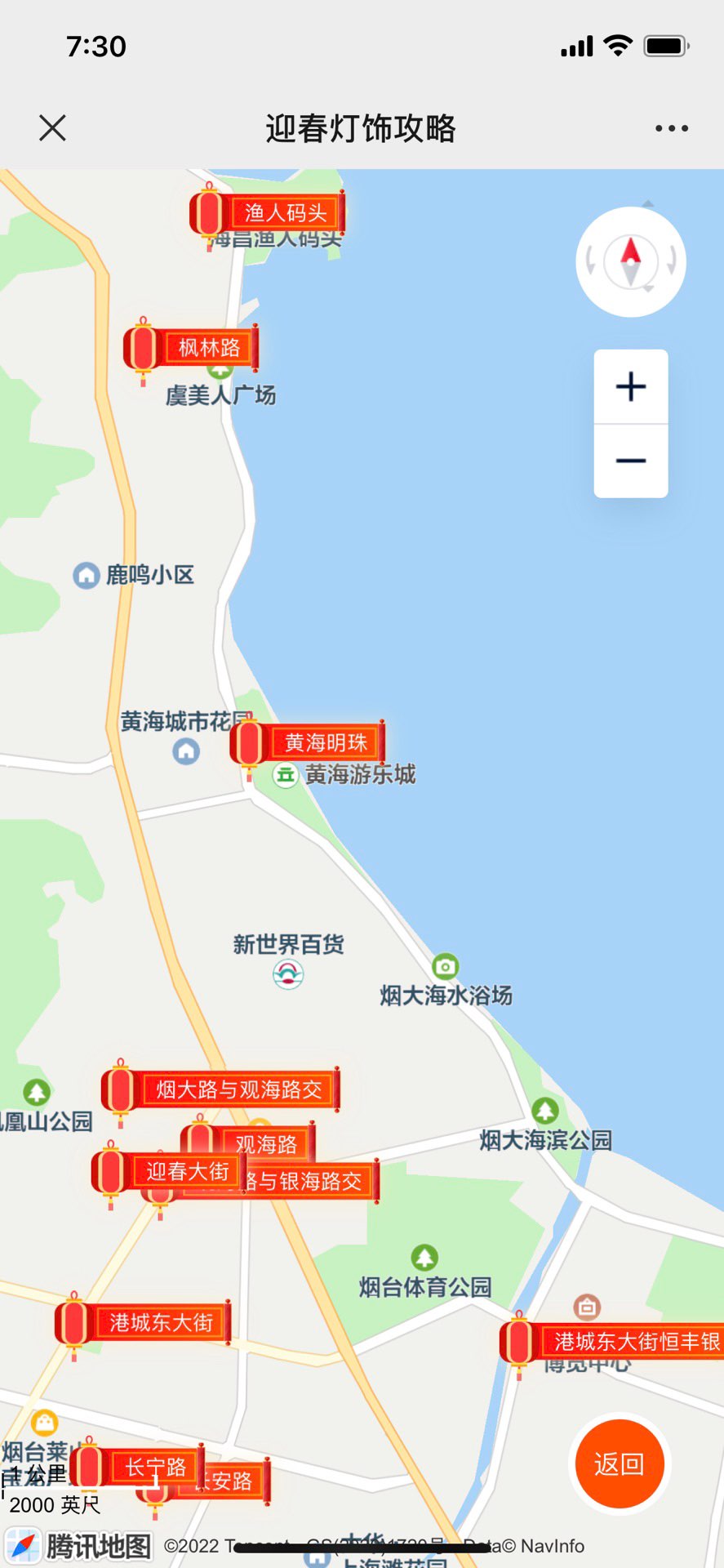
Task: Close the 迎春灯饰攻略 page
Action: 52,128
